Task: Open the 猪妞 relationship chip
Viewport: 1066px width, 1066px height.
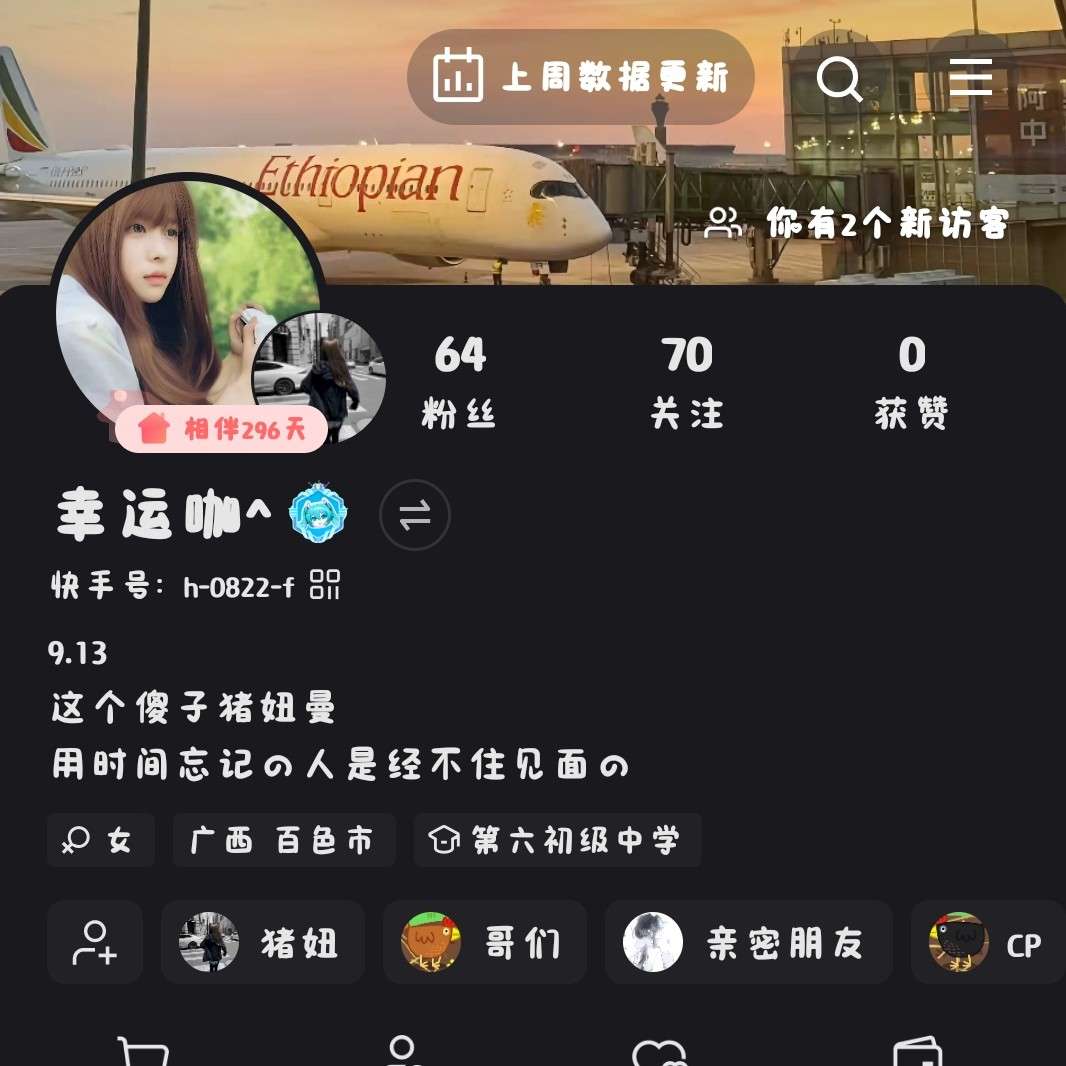Action: 263,942
